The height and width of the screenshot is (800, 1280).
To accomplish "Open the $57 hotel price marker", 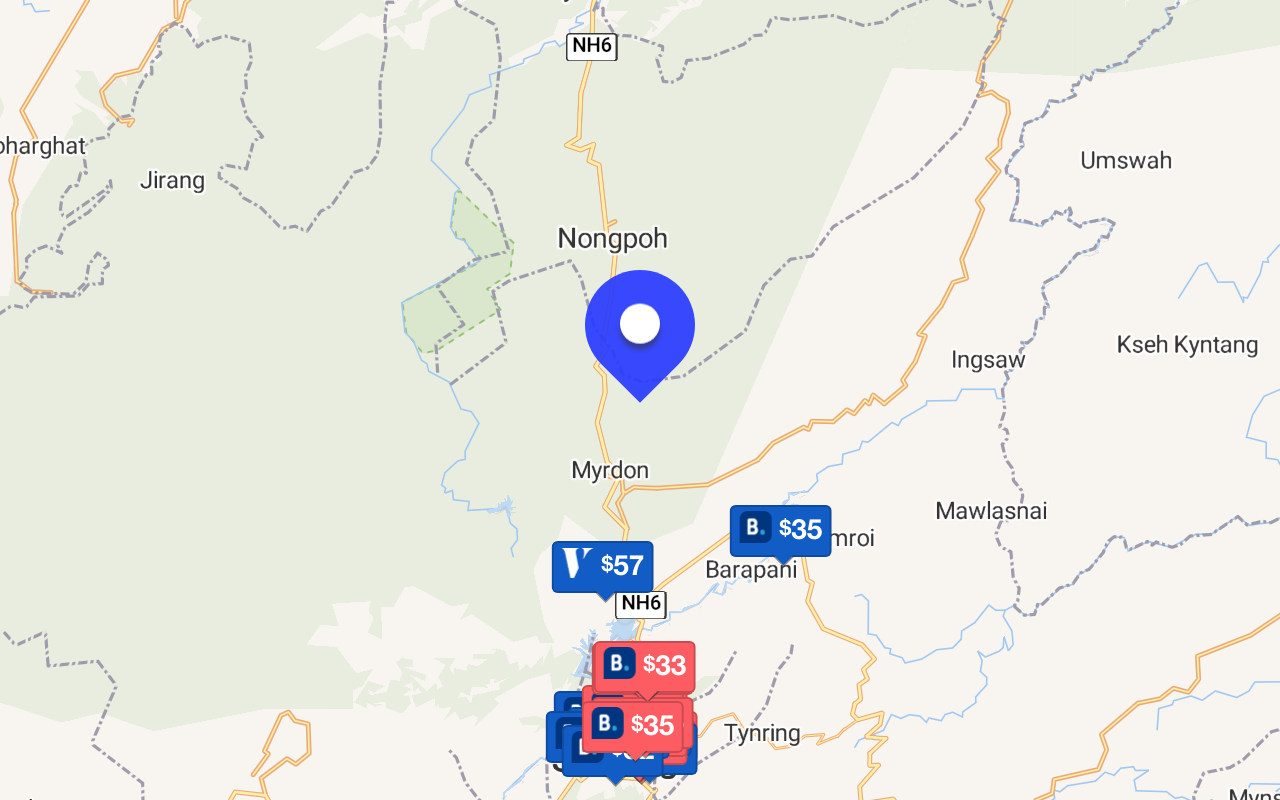I will coord(603,566).
